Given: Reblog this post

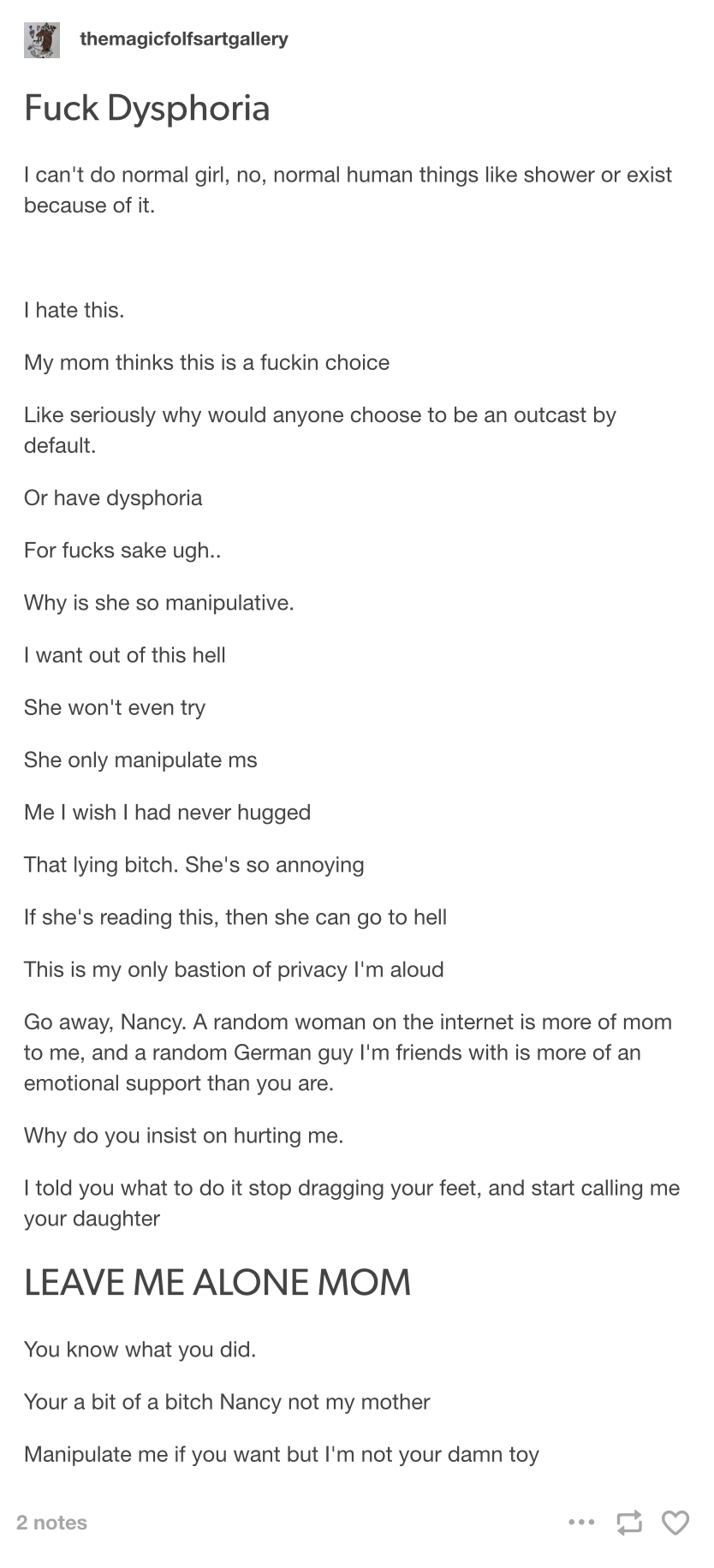Looking at the screenshot, I should (629, 1522).
